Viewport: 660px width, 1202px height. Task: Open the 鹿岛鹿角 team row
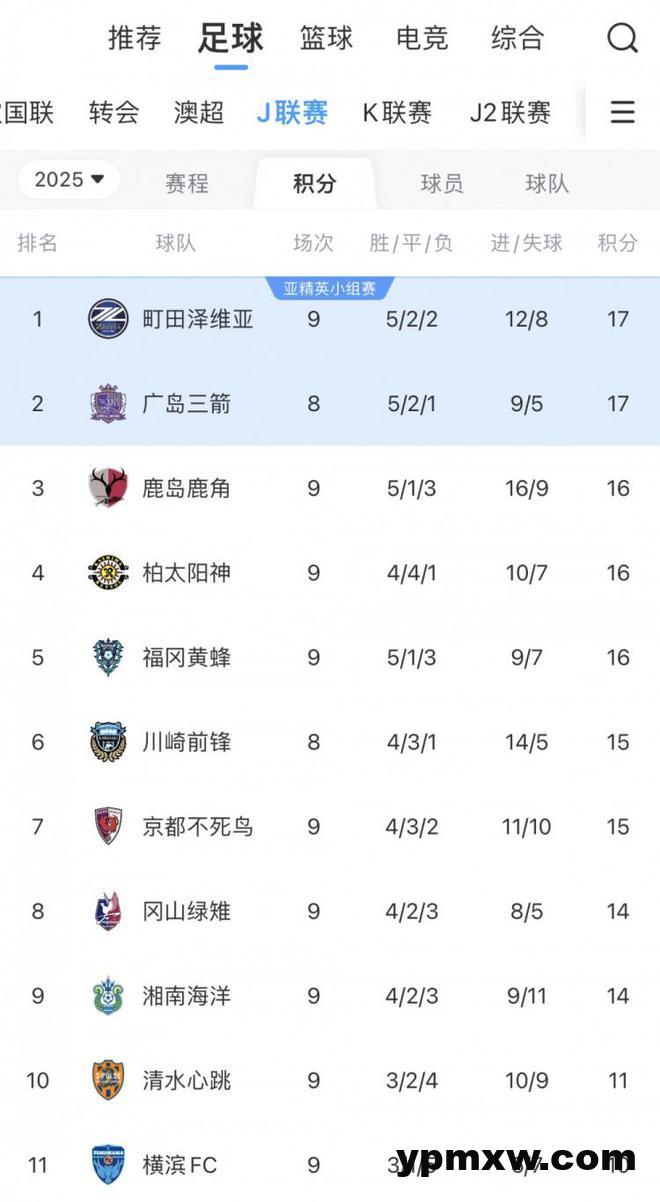(x=330, y=488)
